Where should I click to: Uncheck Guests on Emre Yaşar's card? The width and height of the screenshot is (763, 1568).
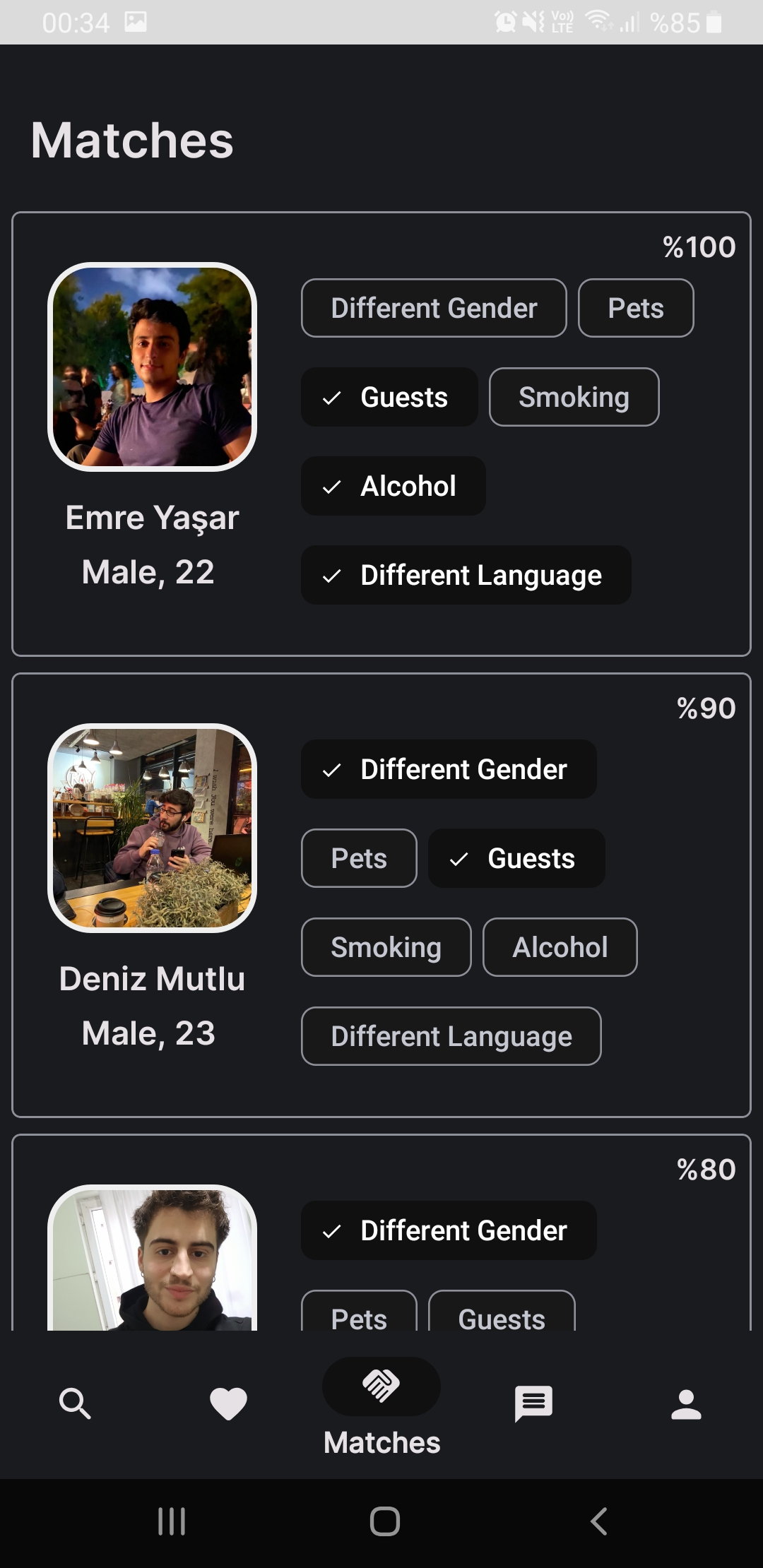pos(389,397)
